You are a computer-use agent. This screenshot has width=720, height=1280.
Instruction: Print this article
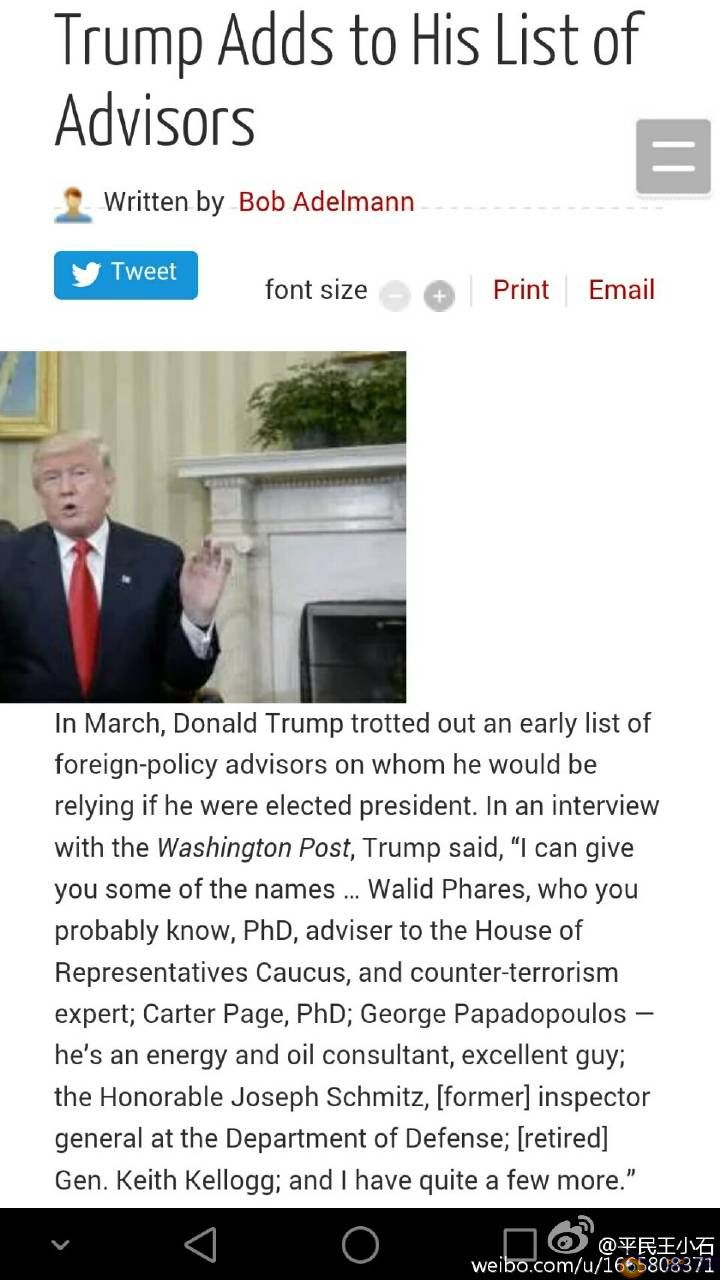520,290
